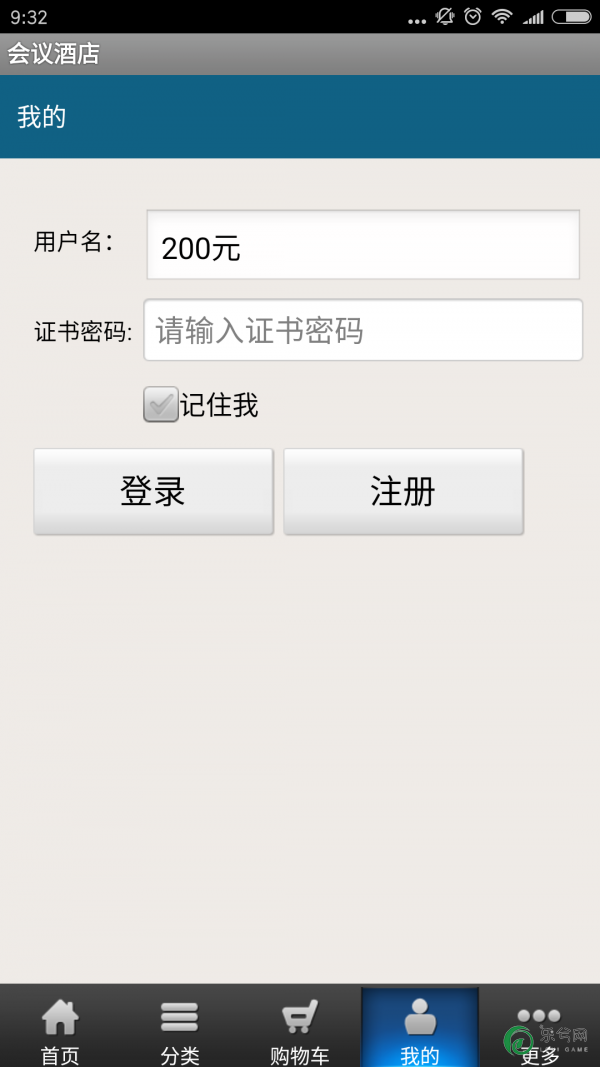The image size is (600, 1067).
Task: Focus the 证书密码 password field
Action: click(363, 330)
